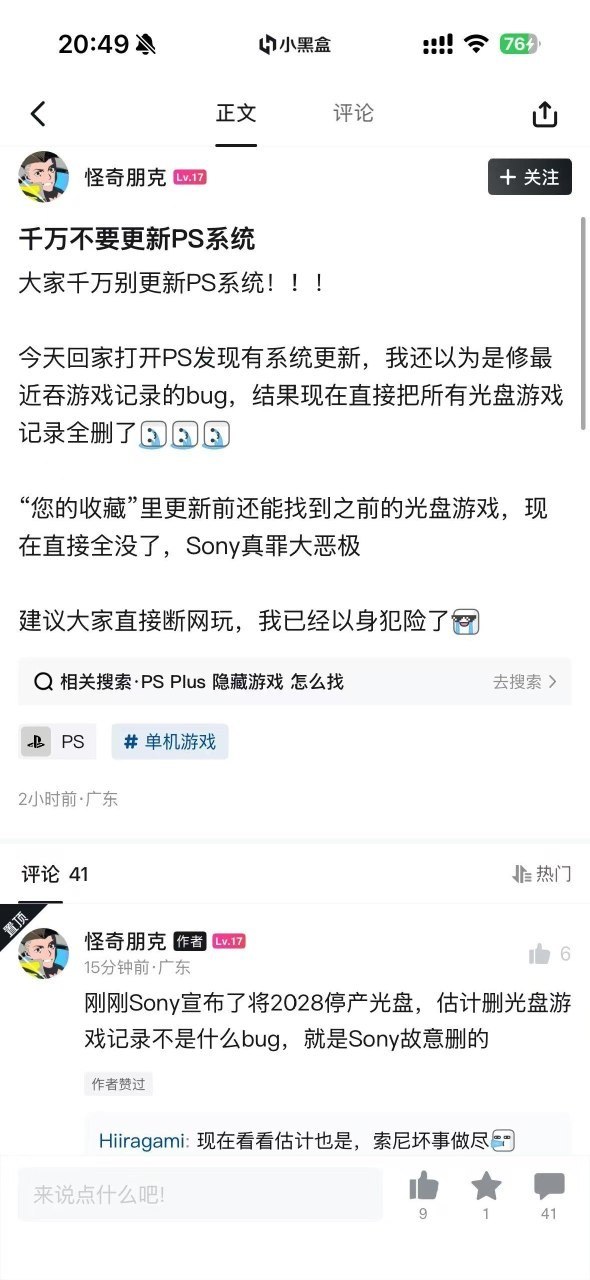Change comment sorting via 热门
The width and height of the screenshot is (590, 1280).
point(541,874)
